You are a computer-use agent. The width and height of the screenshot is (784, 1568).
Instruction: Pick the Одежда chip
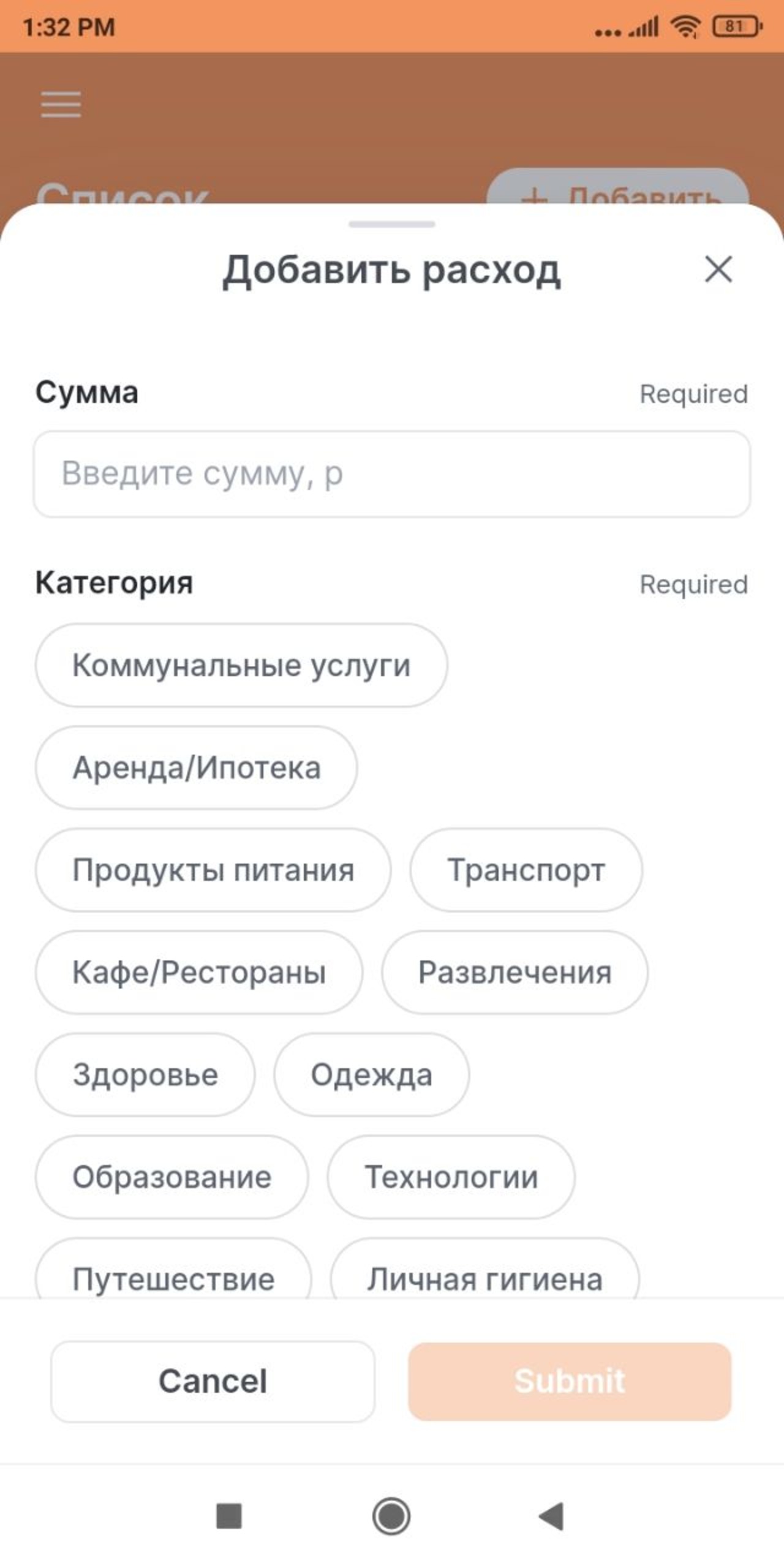click(372, 1074)
